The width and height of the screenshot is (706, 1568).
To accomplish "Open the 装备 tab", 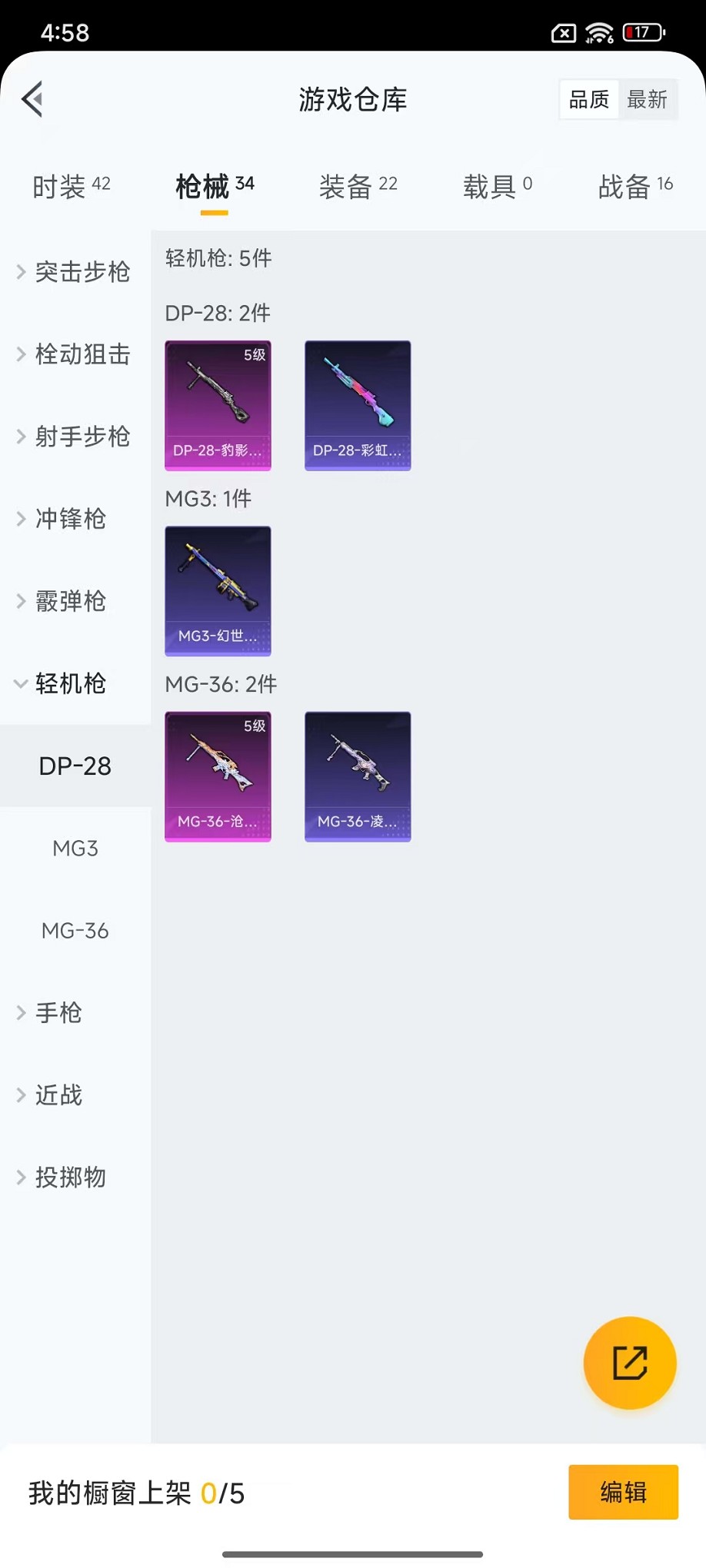I will point(358,186).
